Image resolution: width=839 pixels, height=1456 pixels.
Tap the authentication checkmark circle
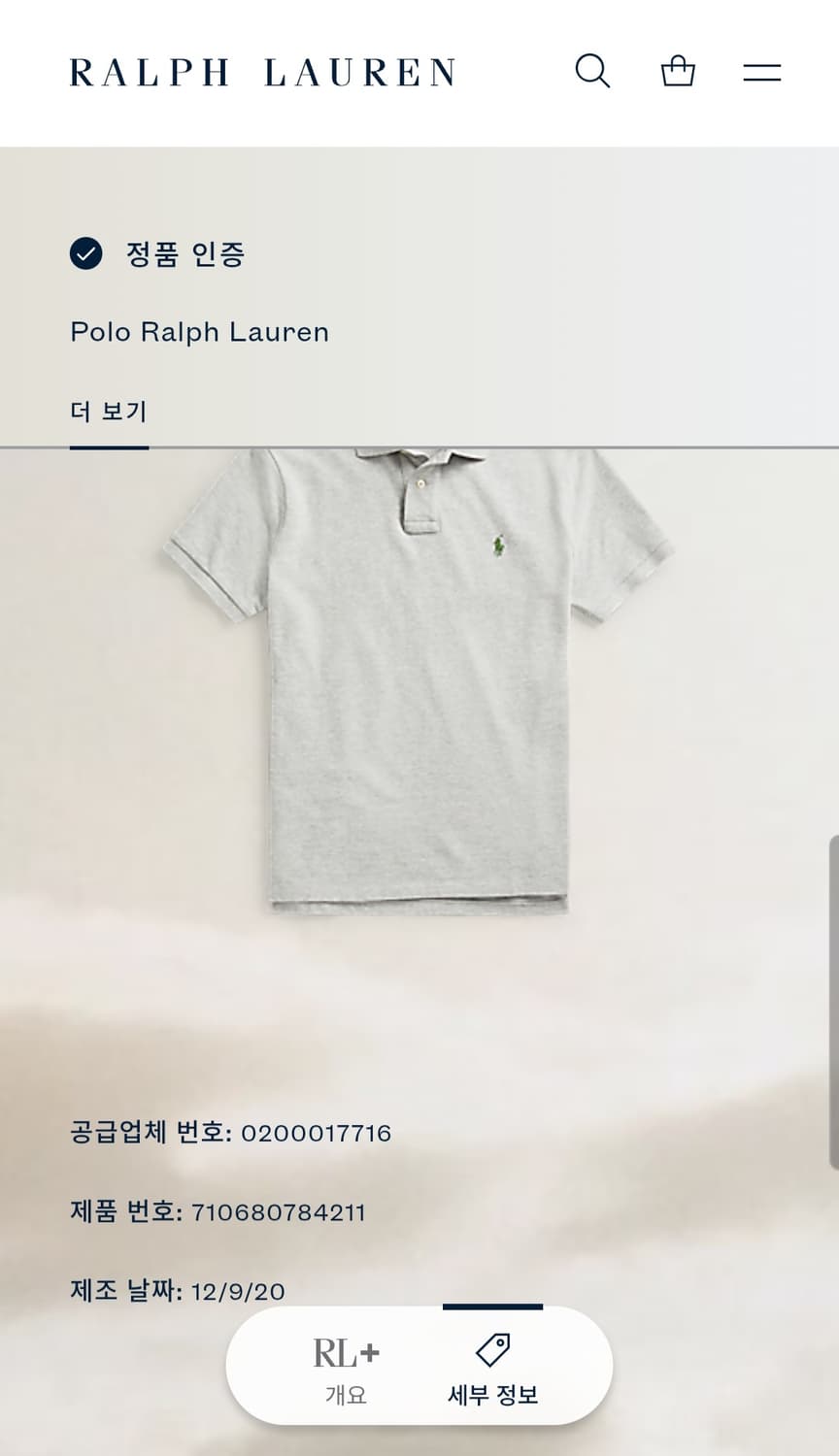(x=86, y=255)
